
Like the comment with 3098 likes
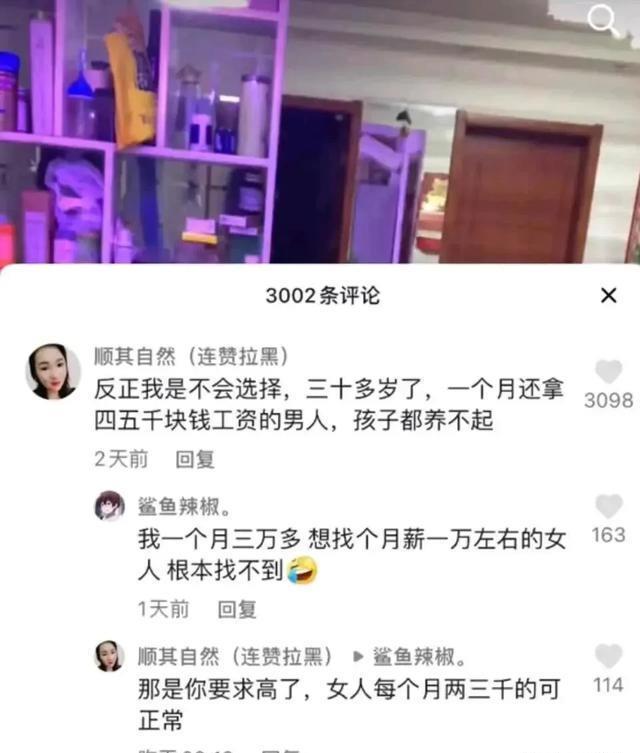[x=608, y=372]
